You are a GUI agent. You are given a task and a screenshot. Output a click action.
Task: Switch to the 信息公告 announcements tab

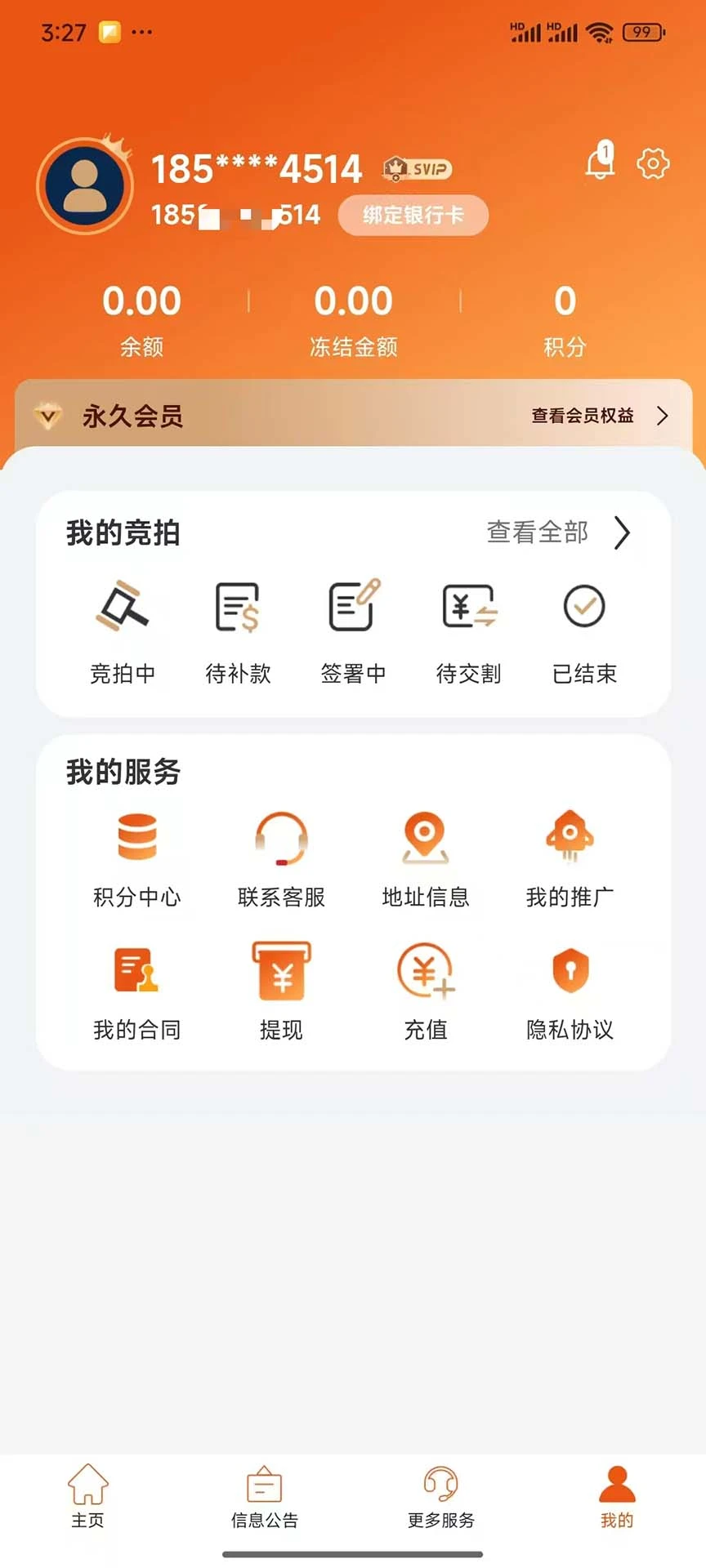[263, 1503]
